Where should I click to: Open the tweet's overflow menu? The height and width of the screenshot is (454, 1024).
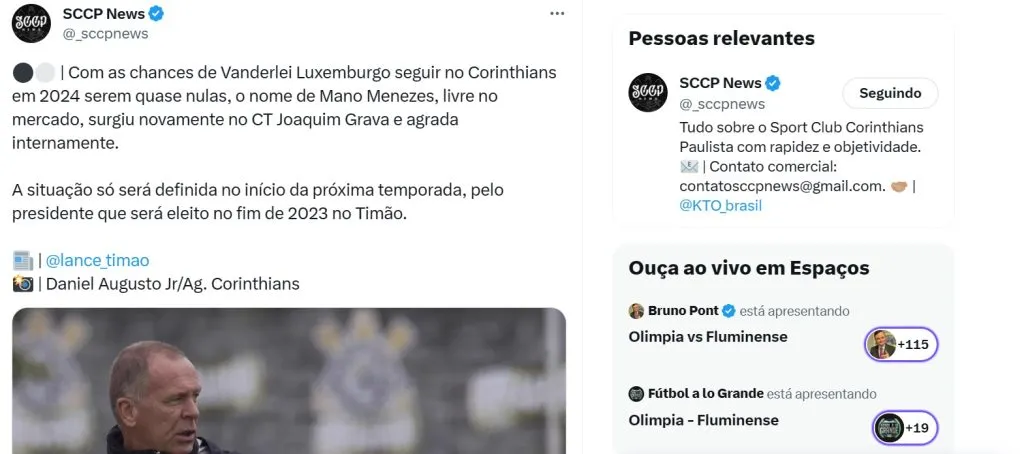pyautogui.click(x=557, y=14)
